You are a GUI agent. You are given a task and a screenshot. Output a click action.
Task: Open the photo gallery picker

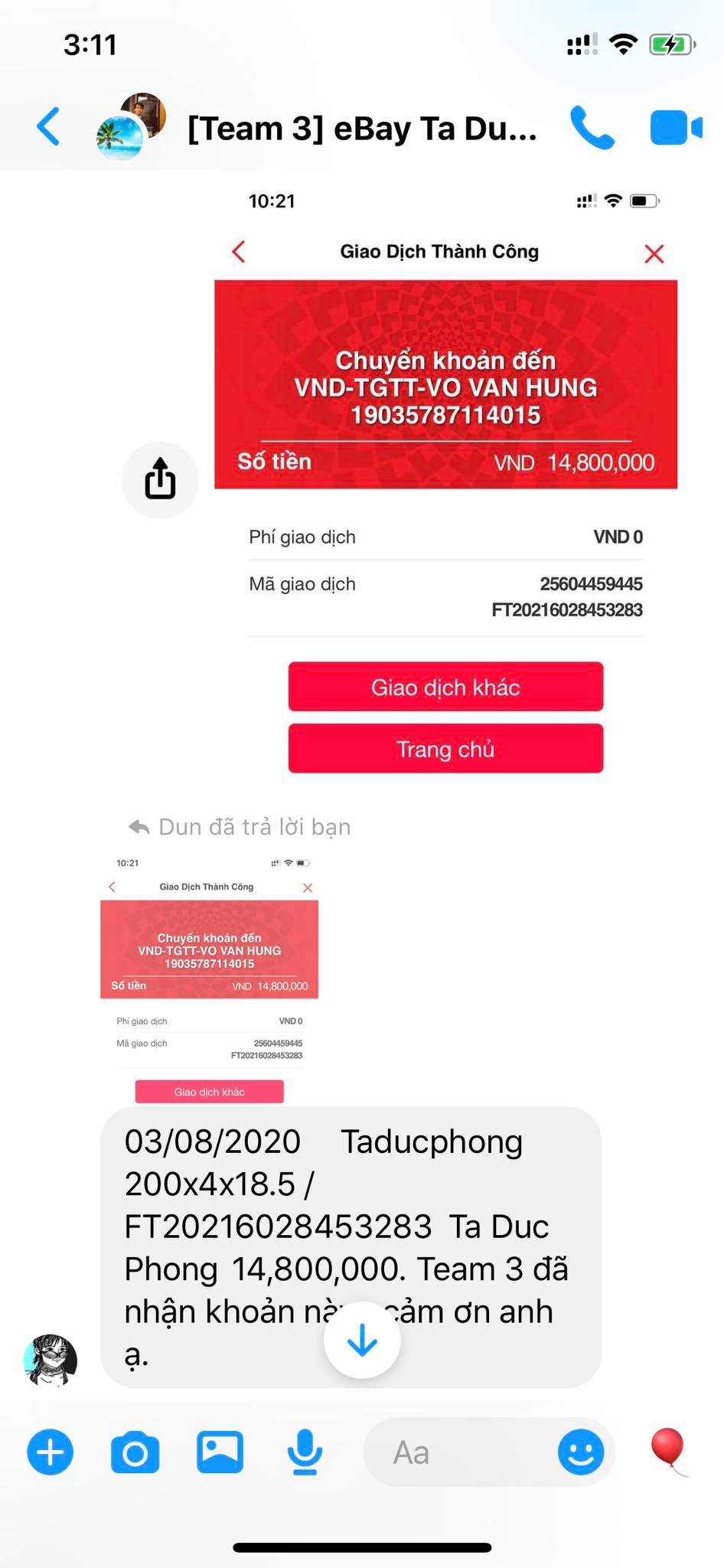[x=220, y=1452]
